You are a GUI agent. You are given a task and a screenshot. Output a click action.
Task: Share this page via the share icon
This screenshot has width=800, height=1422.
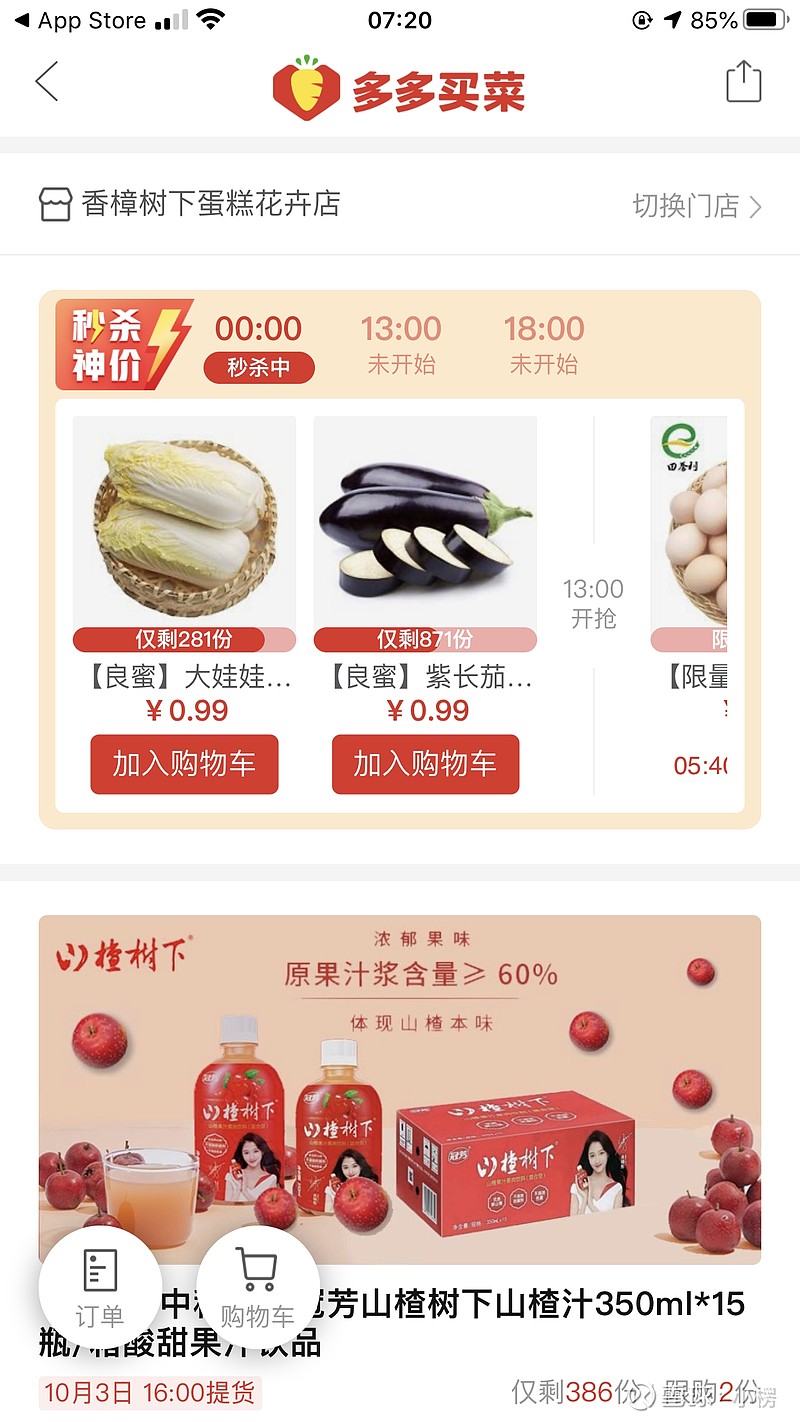[743, 81]
